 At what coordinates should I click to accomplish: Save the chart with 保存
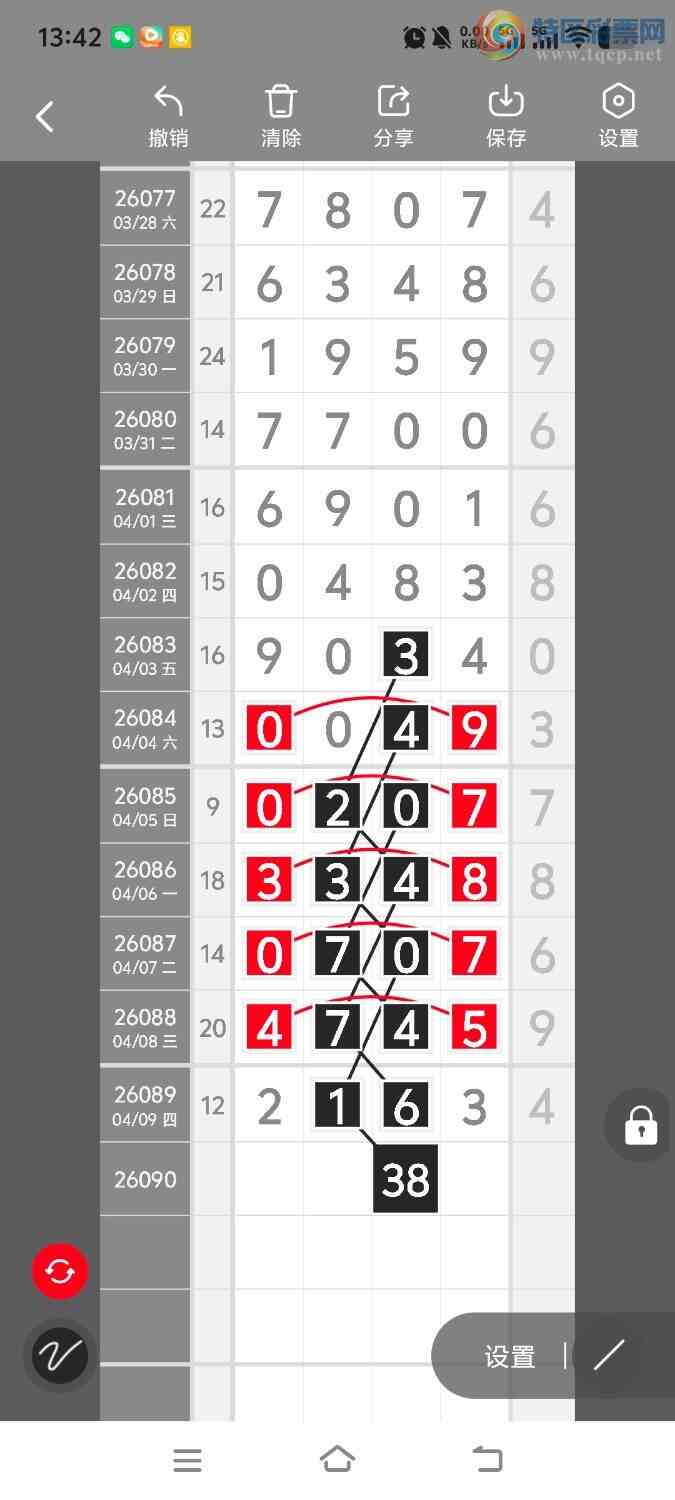[506, 117]
